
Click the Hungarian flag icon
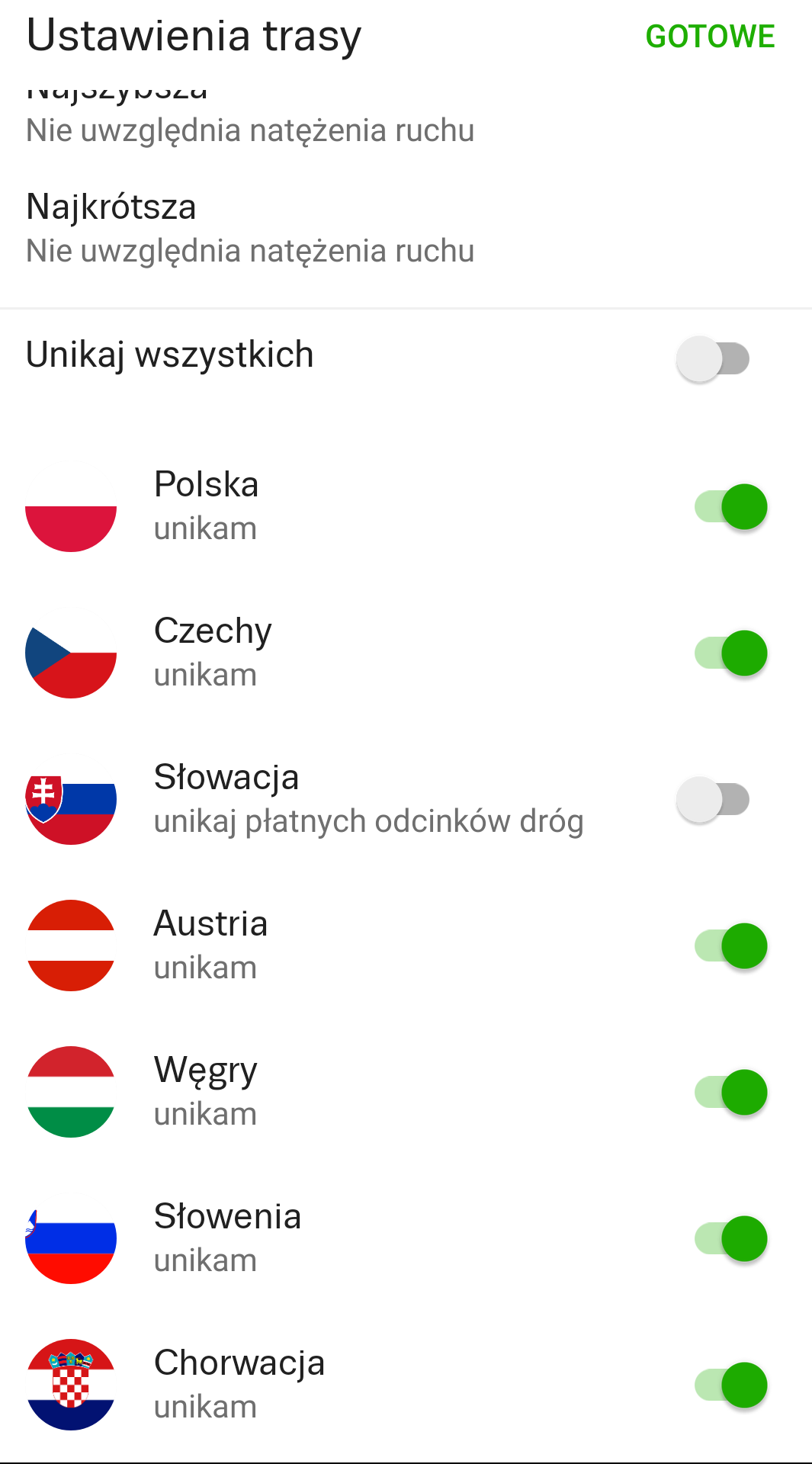[x=70, y=1092]
